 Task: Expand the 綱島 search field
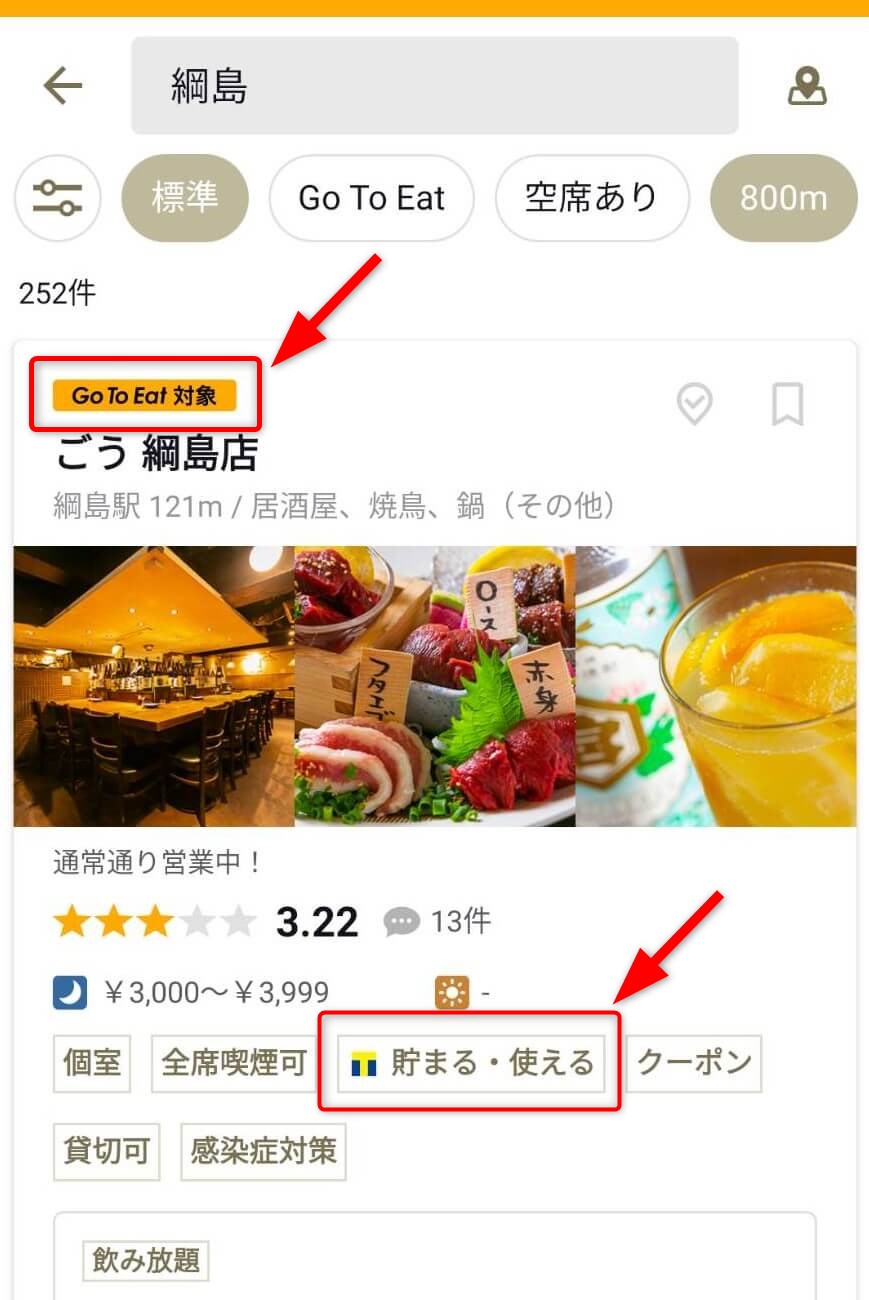433,86
